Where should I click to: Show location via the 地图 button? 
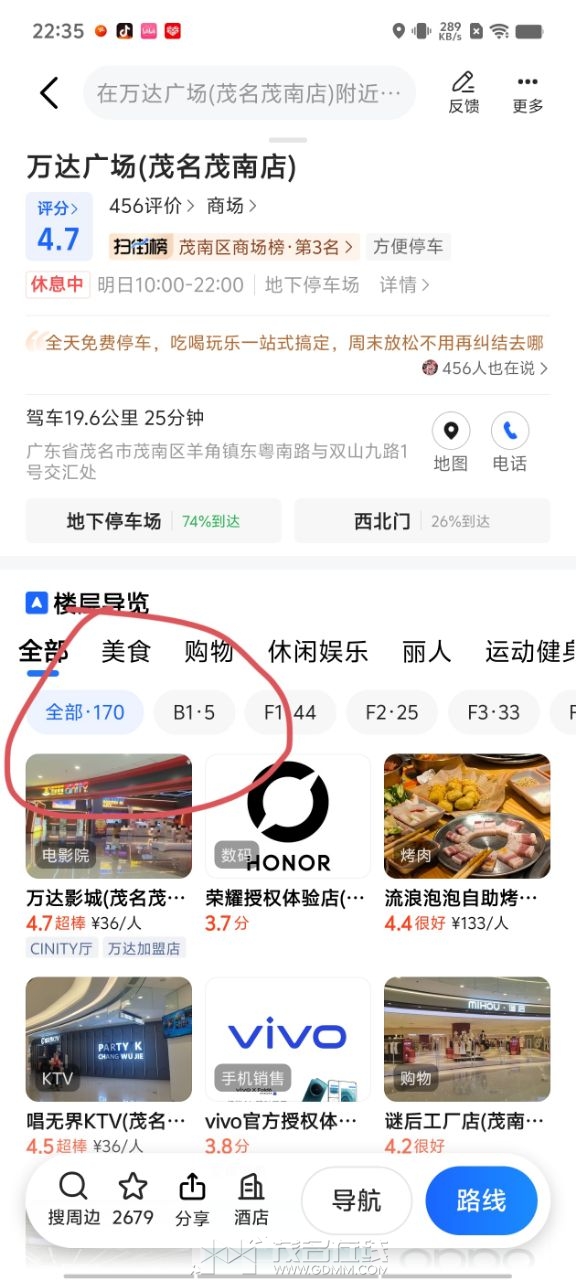pyautogui.click(x=451, y=443)
